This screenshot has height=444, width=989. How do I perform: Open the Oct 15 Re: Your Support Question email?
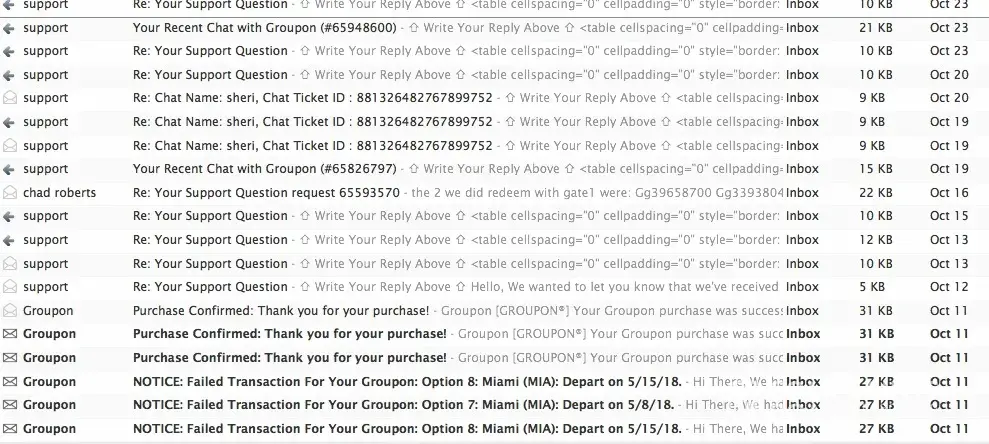(210, 216)
